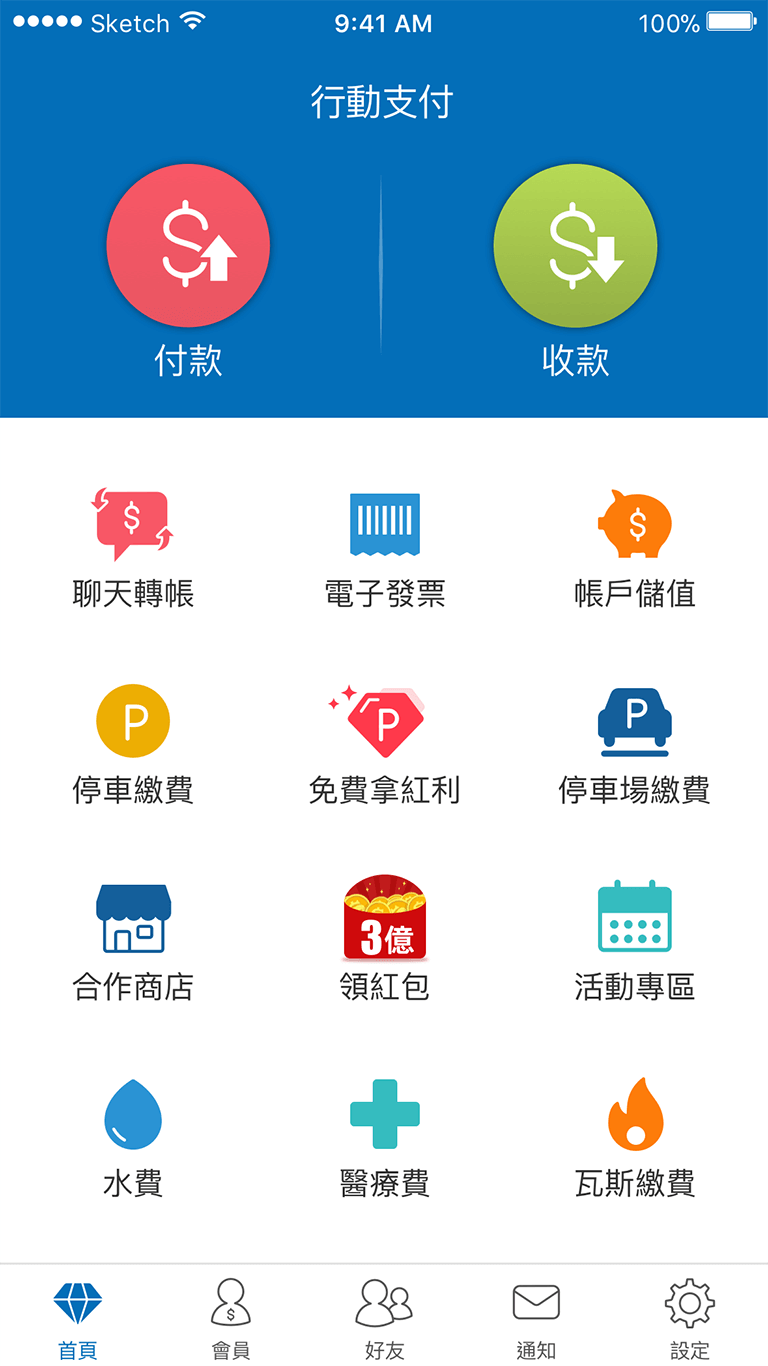The height and width of the screenshot is (1366, 768).
Task: Open the 好友 friends tab
Action: [x=385, y=1320]
